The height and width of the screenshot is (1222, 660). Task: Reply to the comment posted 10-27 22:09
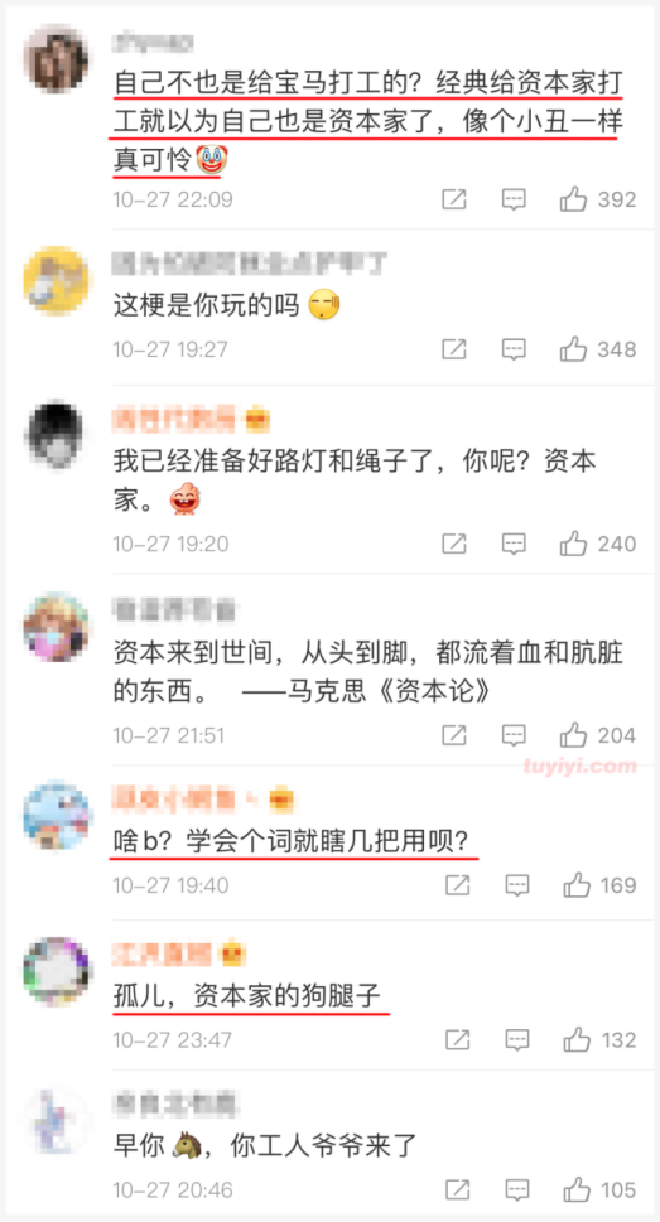coord(513,199)
